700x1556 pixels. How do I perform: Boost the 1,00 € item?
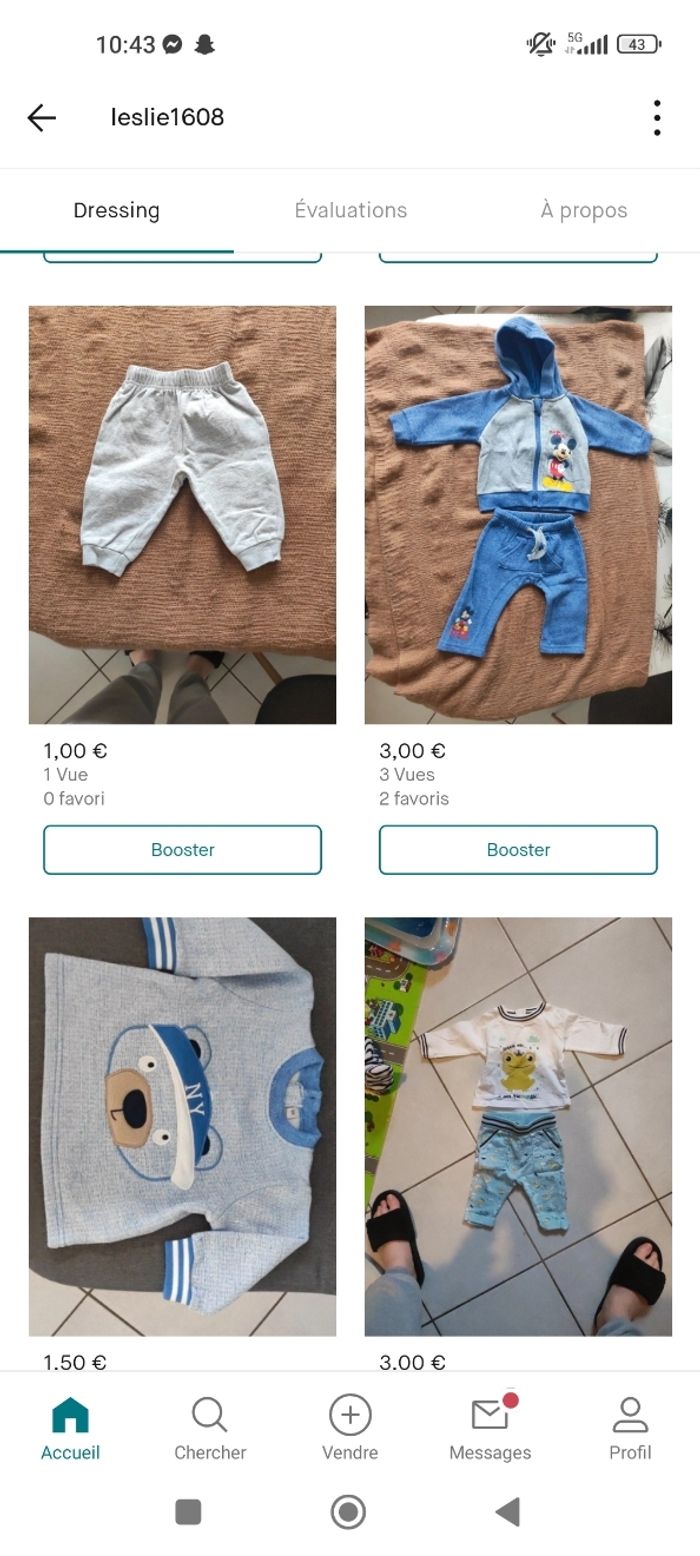coord(182,849)
